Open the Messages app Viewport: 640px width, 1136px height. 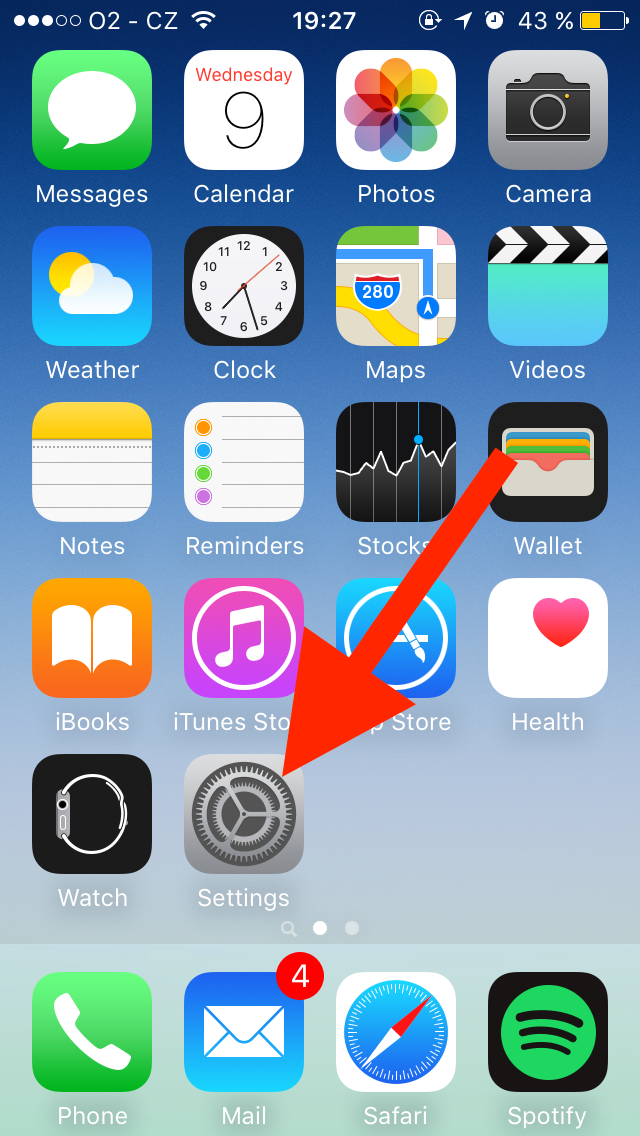tap(92, 110)
